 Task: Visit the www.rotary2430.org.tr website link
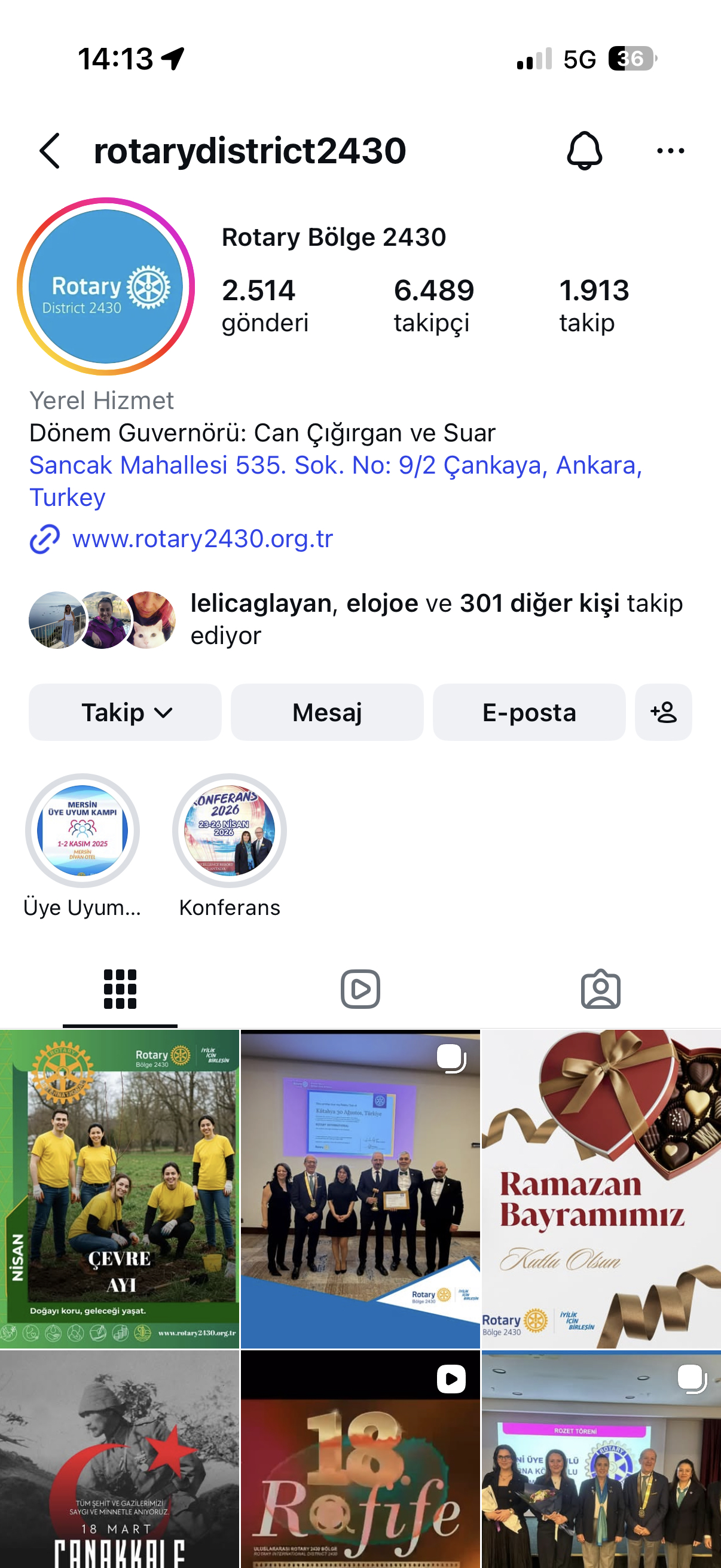click(x=202, y=539)
